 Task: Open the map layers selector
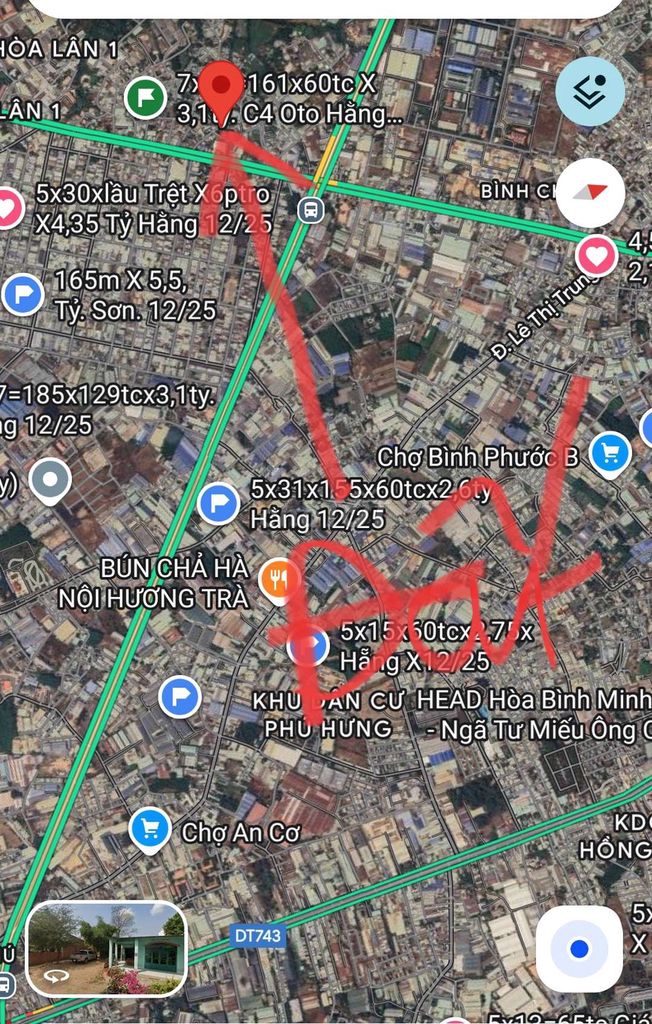tap(590, 91)
